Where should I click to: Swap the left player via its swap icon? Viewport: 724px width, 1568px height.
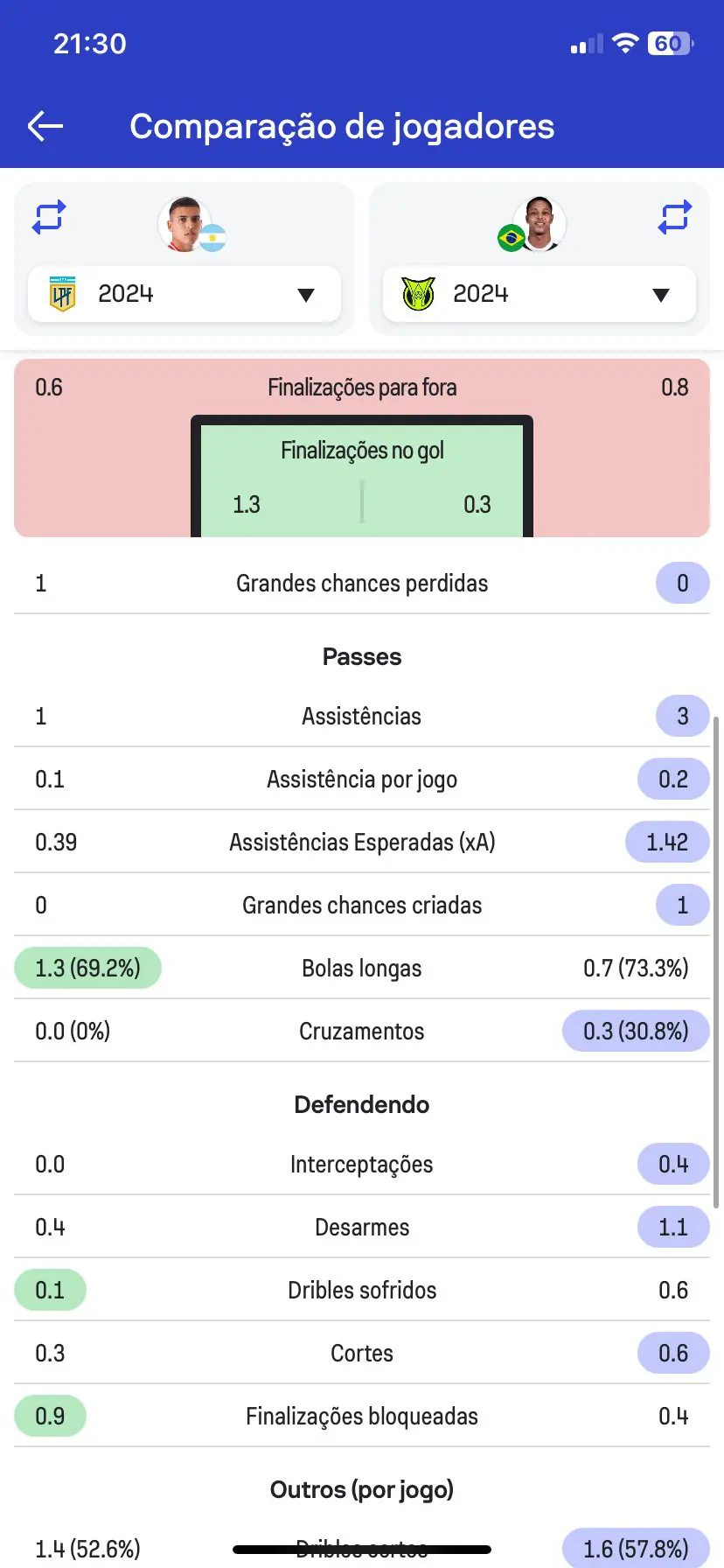point(49,217)
